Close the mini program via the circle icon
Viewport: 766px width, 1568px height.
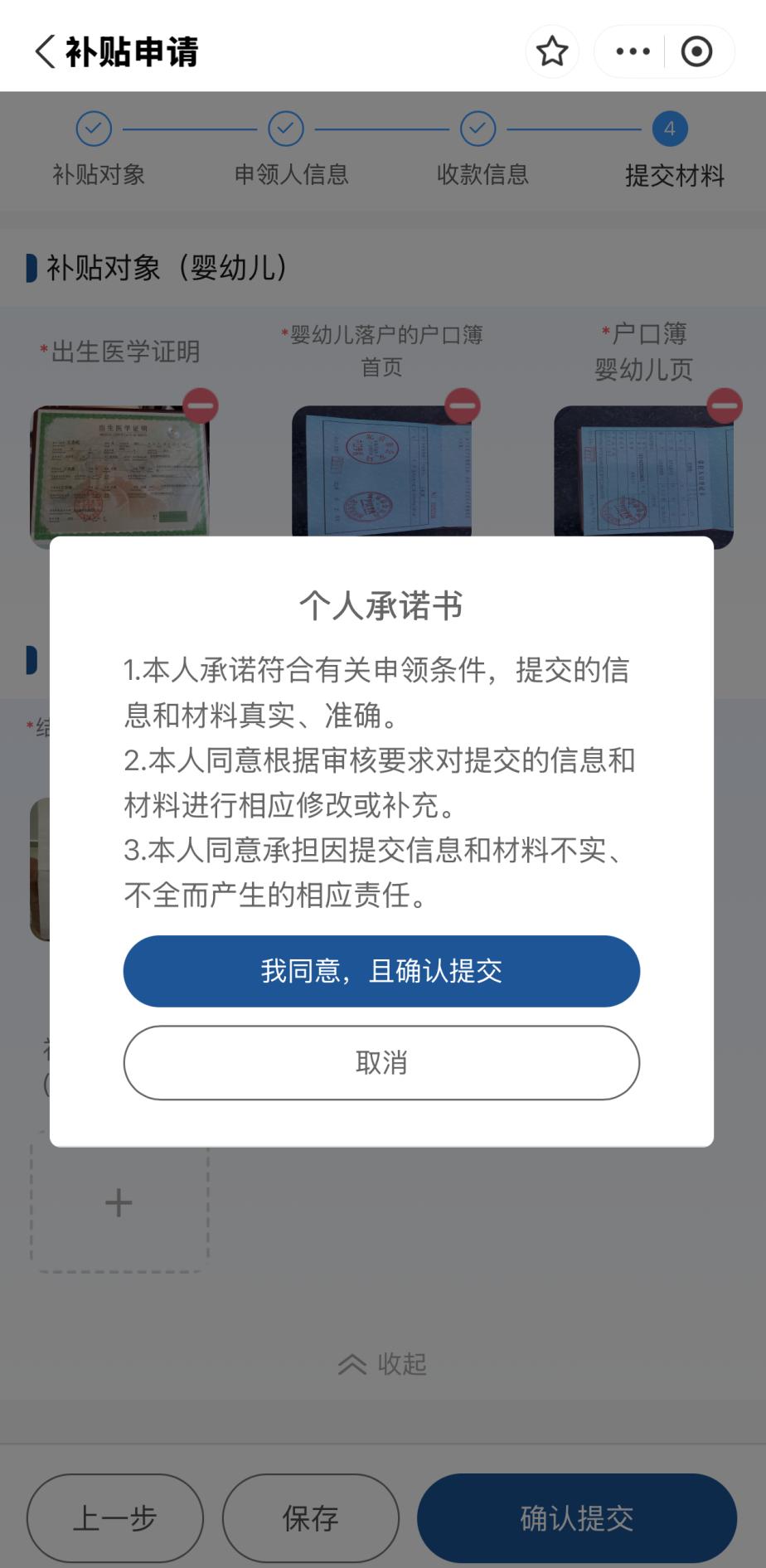click(x=696, y=51)
